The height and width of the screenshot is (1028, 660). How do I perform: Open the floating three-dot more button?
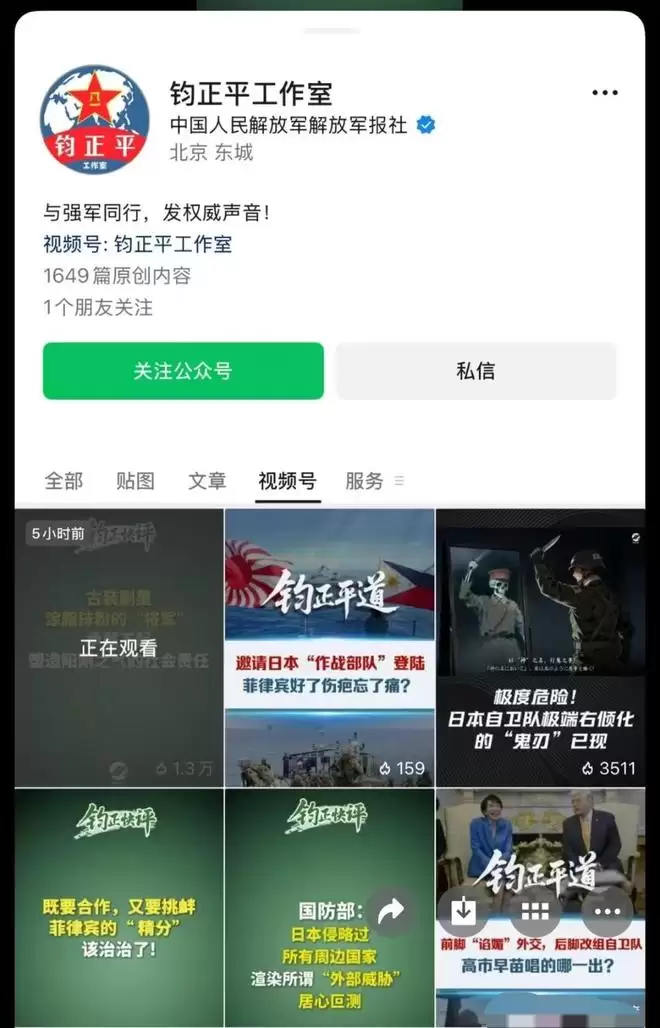click(607, 911)
